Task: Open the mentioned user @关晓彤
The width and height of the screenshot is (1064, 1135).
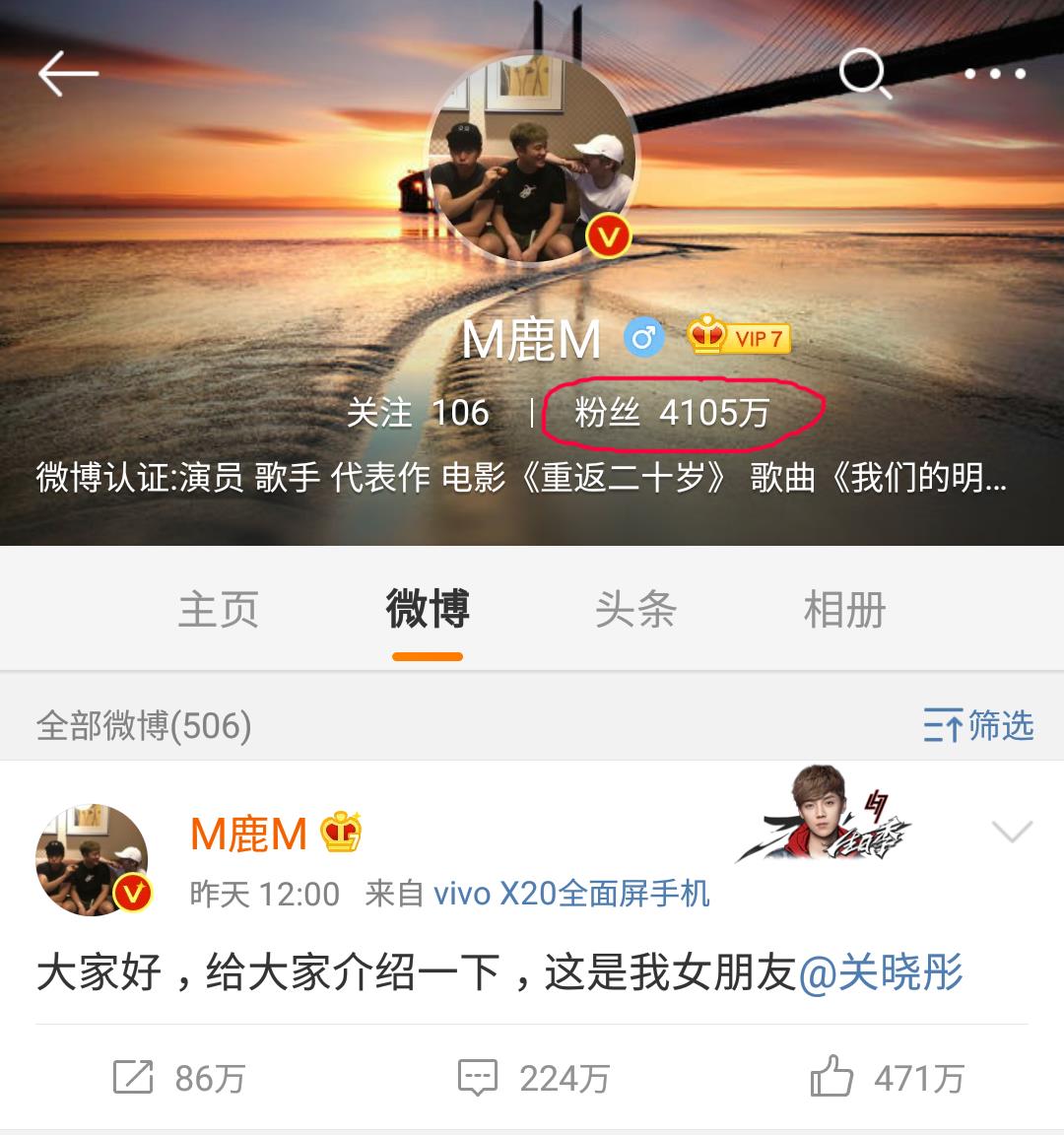Action: point(881,973)
